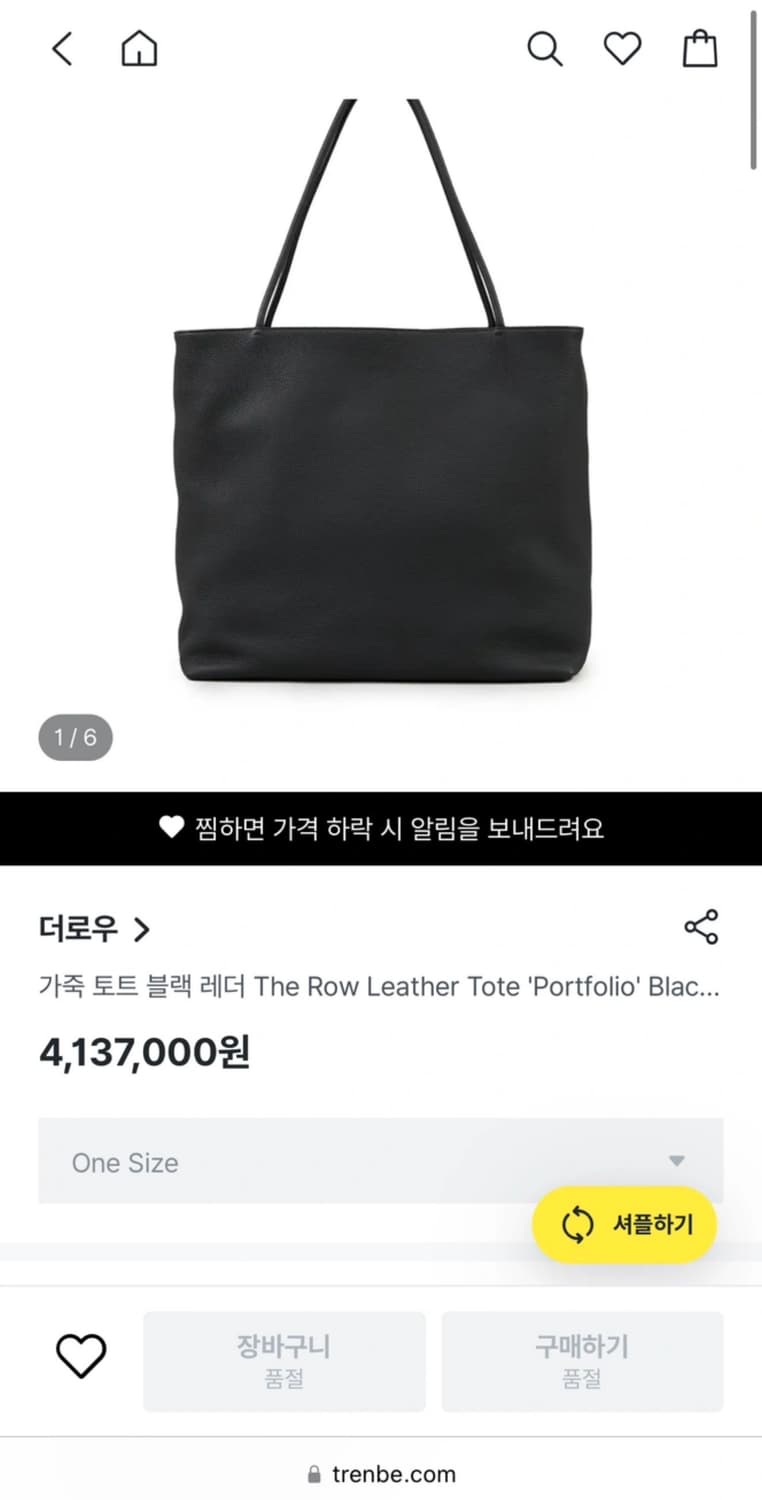Image resolution: width=762 pixels, height=1500 pixels.
Task: Open the search function
Action: 545,48
